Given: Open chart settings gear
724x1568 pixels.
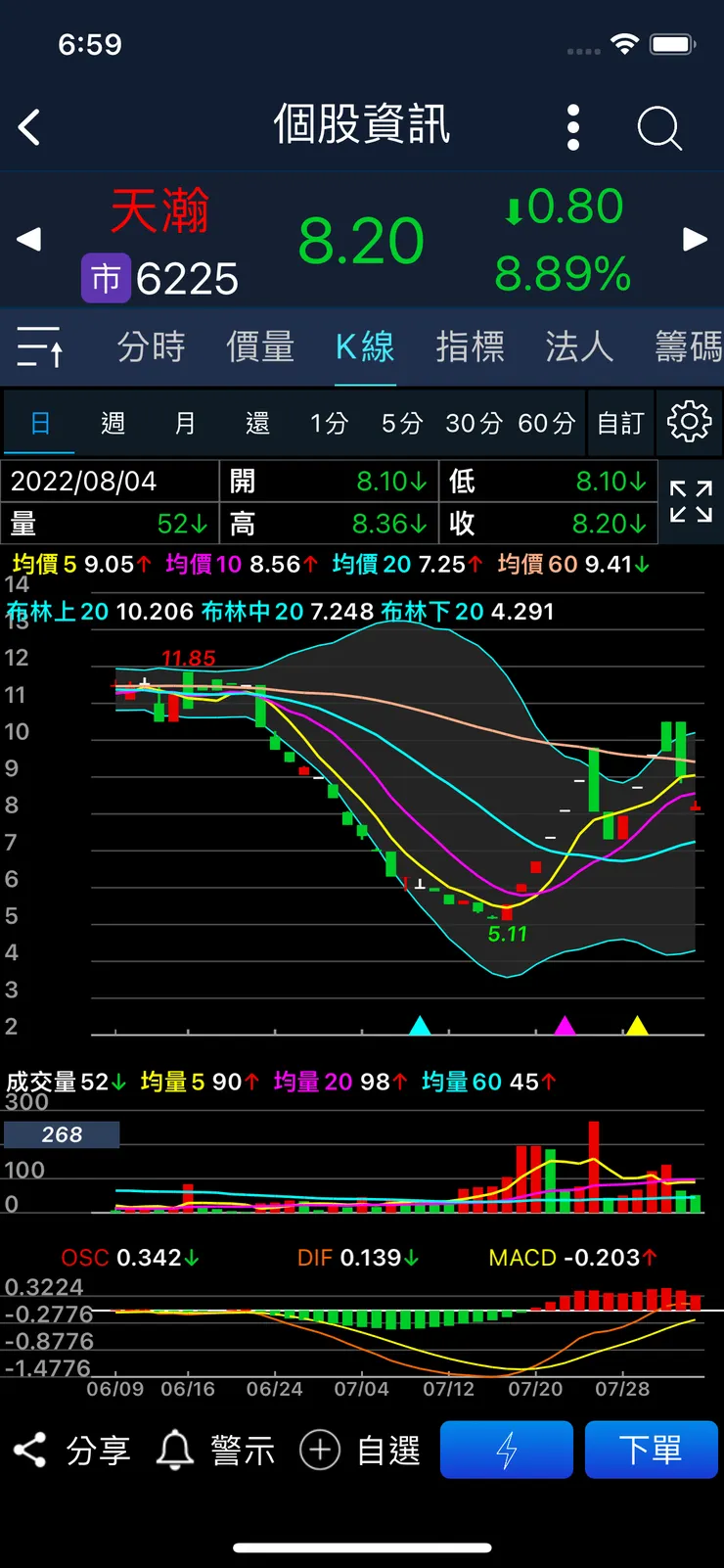Looking at the screenshot, I should tap(689, 423).
